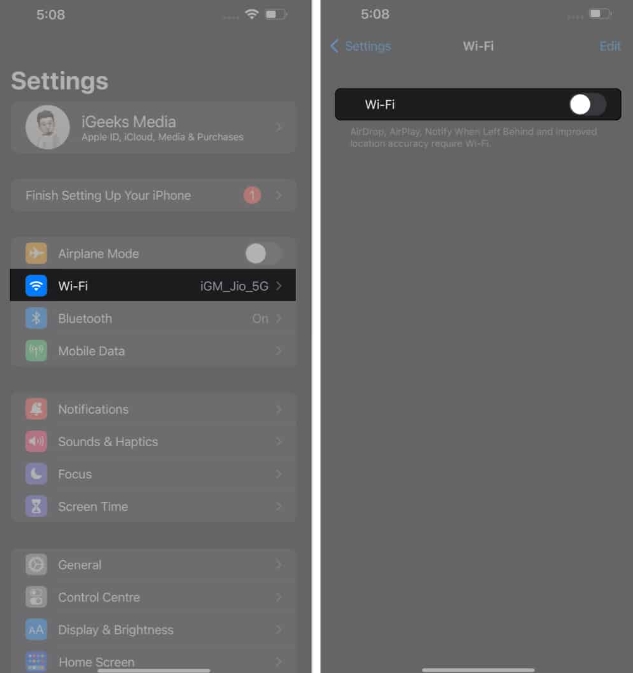Open Mobile Data settings
This screenshot has height=673, width=633.
click(x=153, y=351)
